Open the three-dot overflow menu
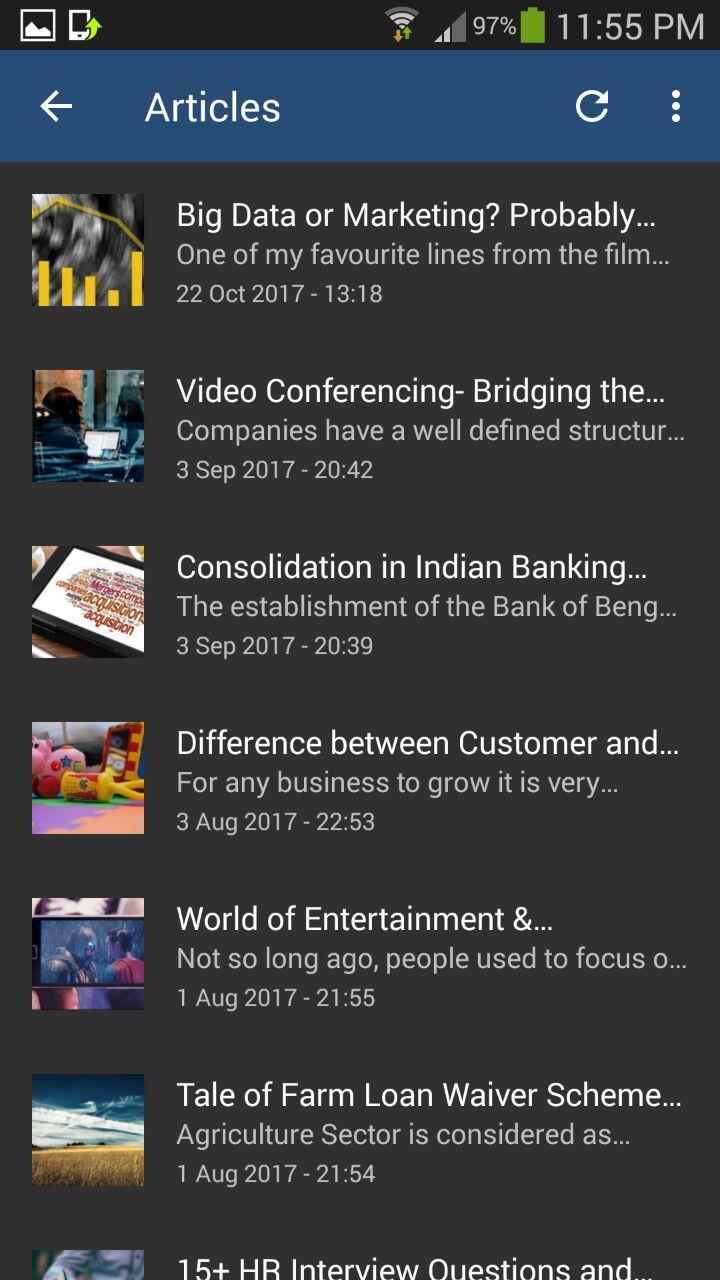This screenshot has height=1280, width=720. (x=676, y=107)
